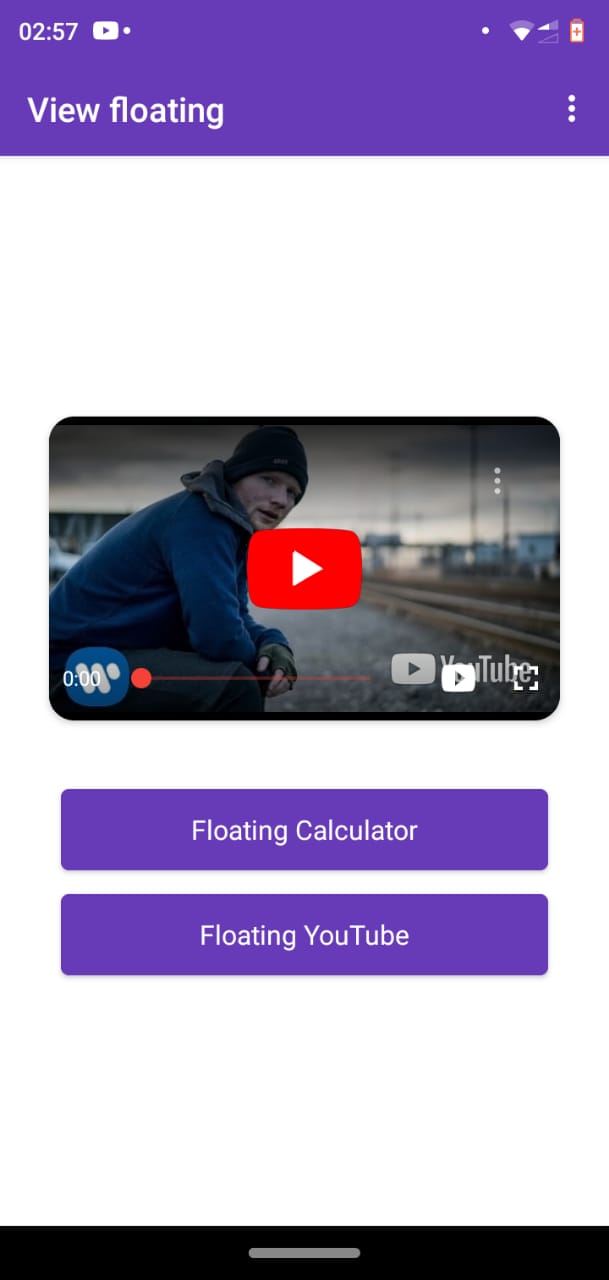Open the overflow menu in app bar
The width and height of the screenshot is (609, 1280).
(x=571, y=109)
